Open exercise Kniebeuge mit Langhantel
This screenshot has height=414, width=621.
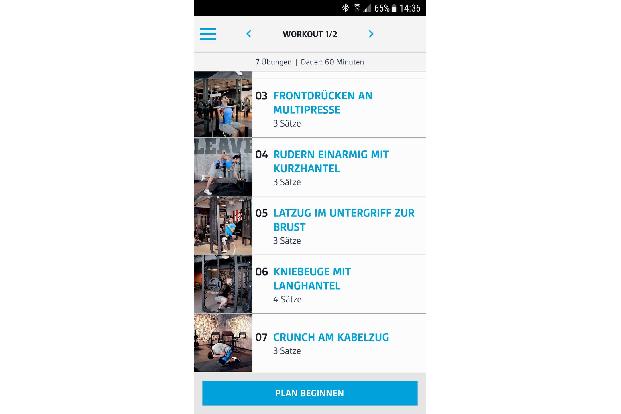click(x=312, y=279)
